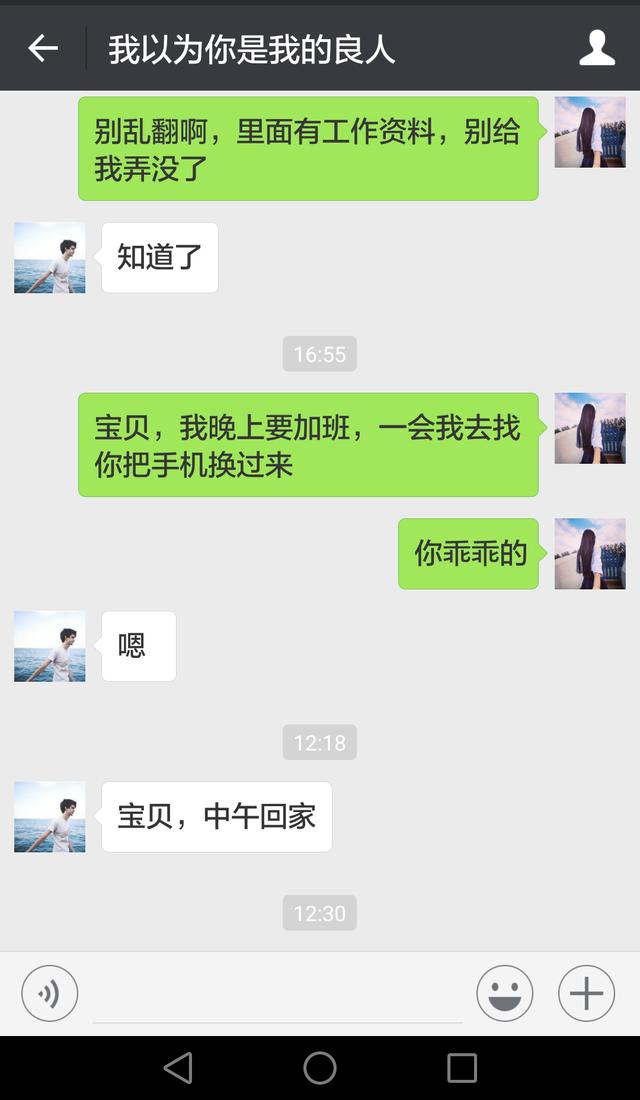
Task: Go back using the top-left arrow
Action: 43,48
